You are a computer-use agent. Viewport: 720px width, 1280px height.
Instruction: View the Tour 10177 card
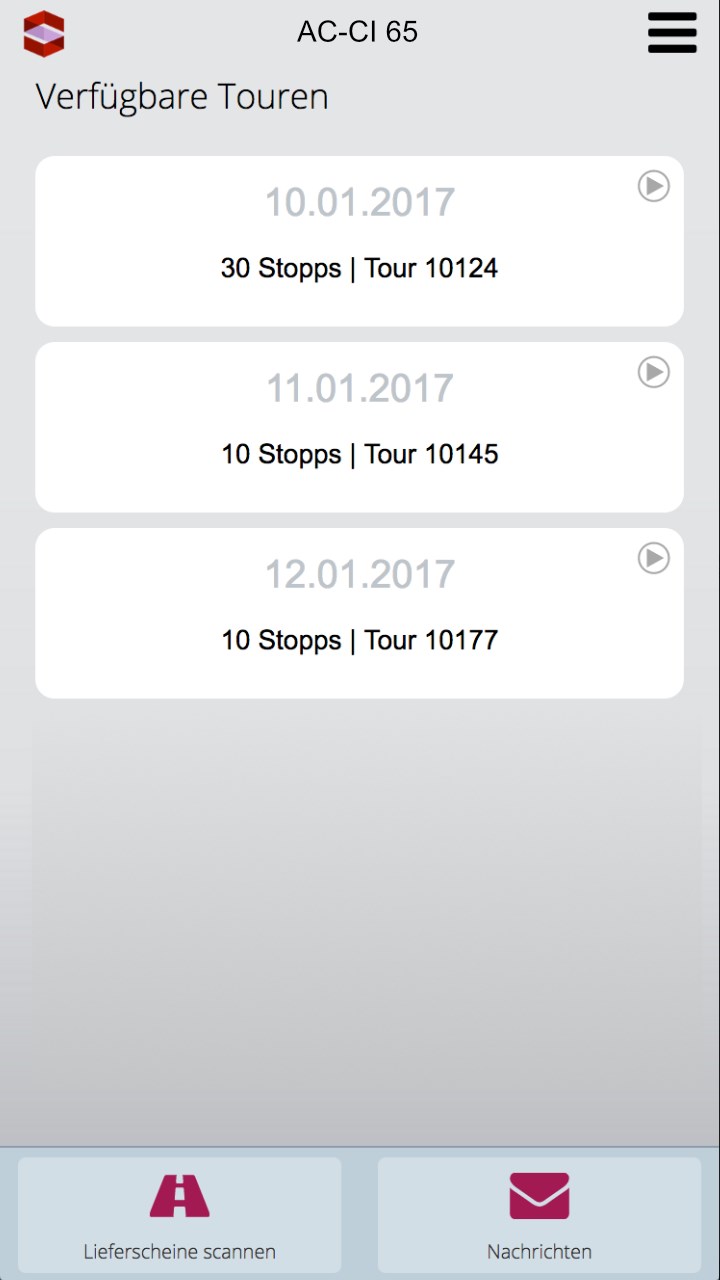click(x=359, y=613)
